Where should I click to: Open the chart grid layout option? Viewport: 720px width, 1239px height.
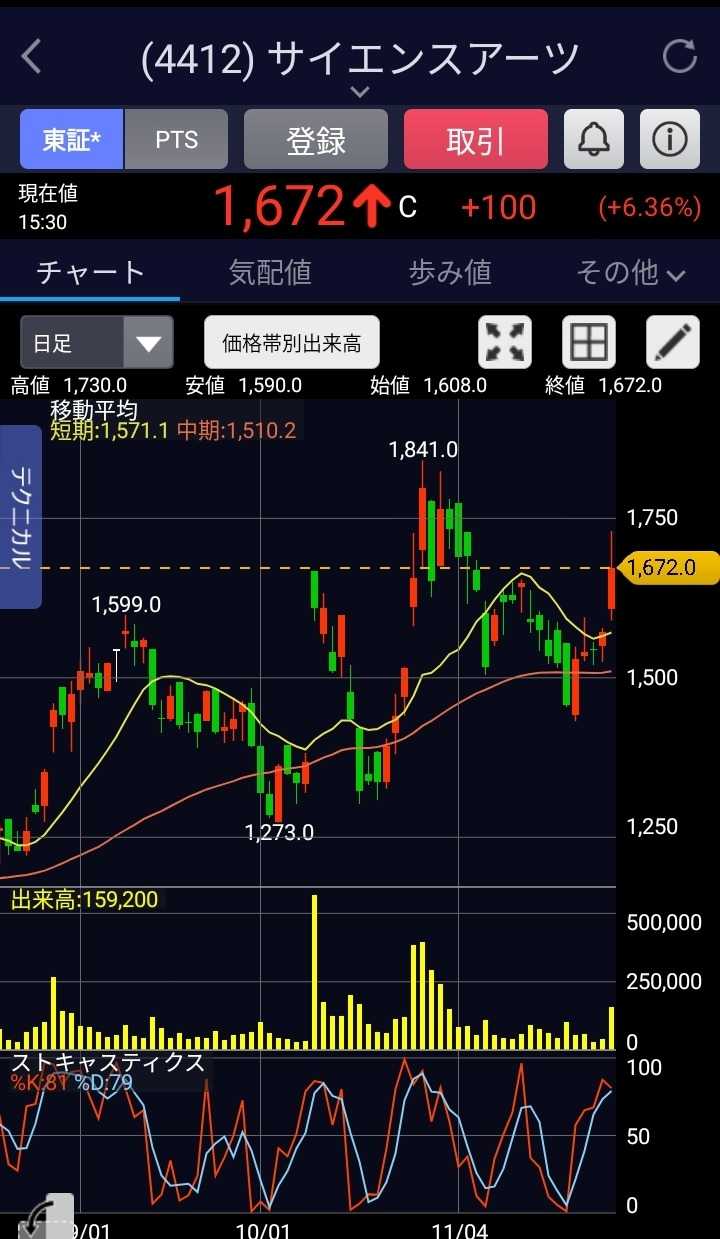point(589,343)
